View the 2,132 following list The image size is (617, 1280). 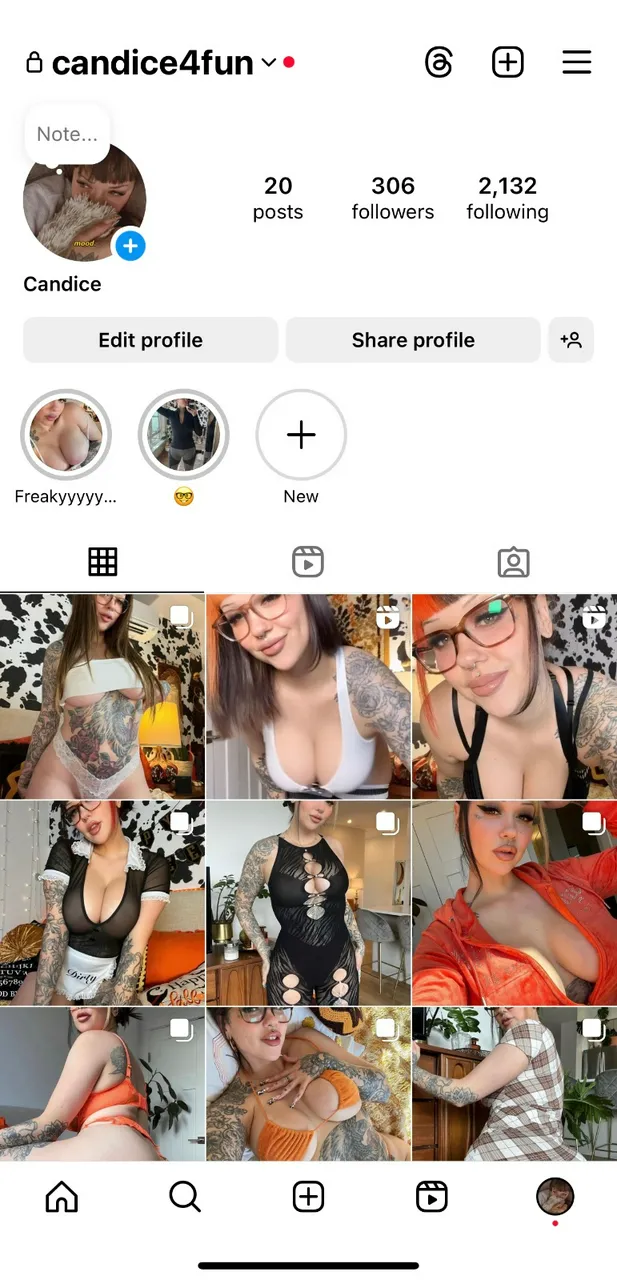(507, 197)
